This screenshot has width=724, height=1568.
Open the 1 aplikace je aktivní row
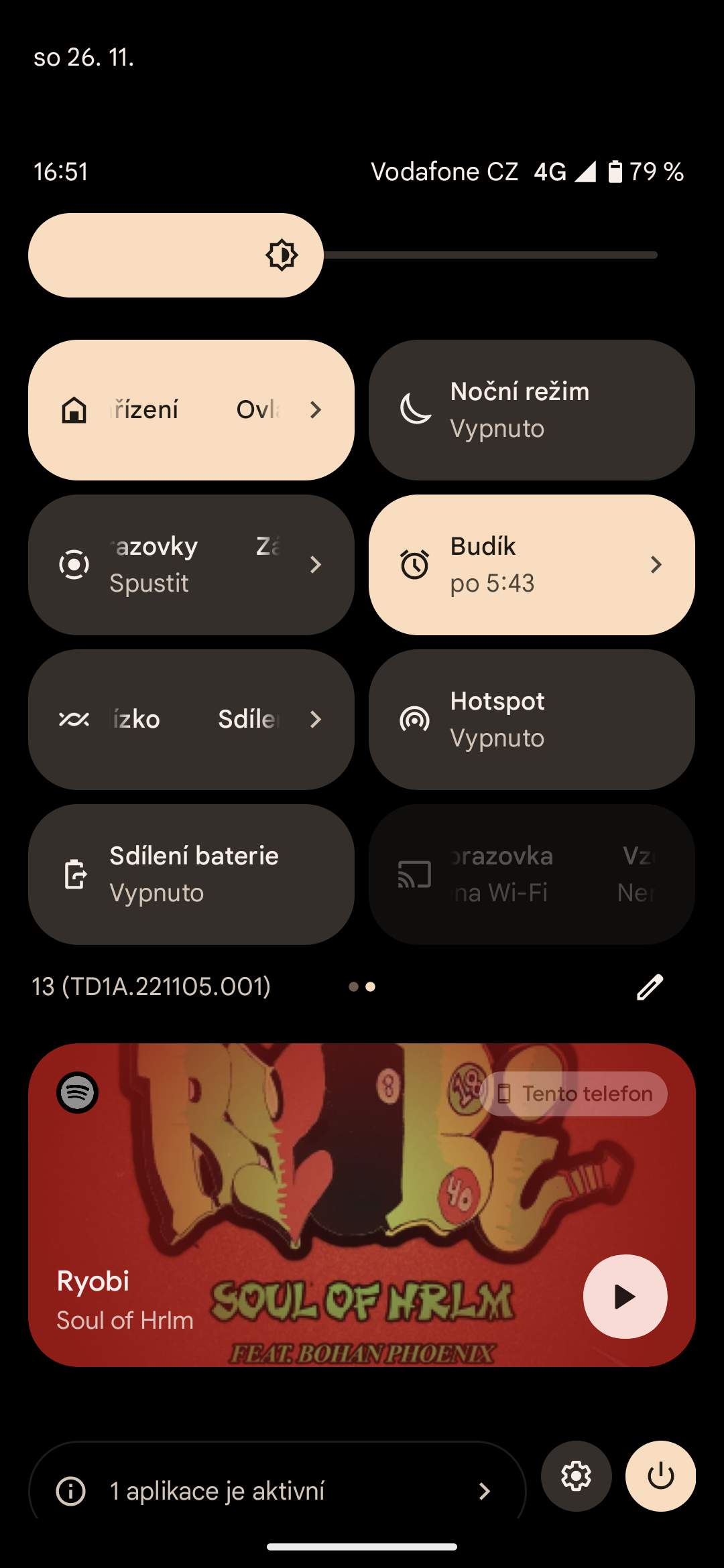tap(276, 1490)
